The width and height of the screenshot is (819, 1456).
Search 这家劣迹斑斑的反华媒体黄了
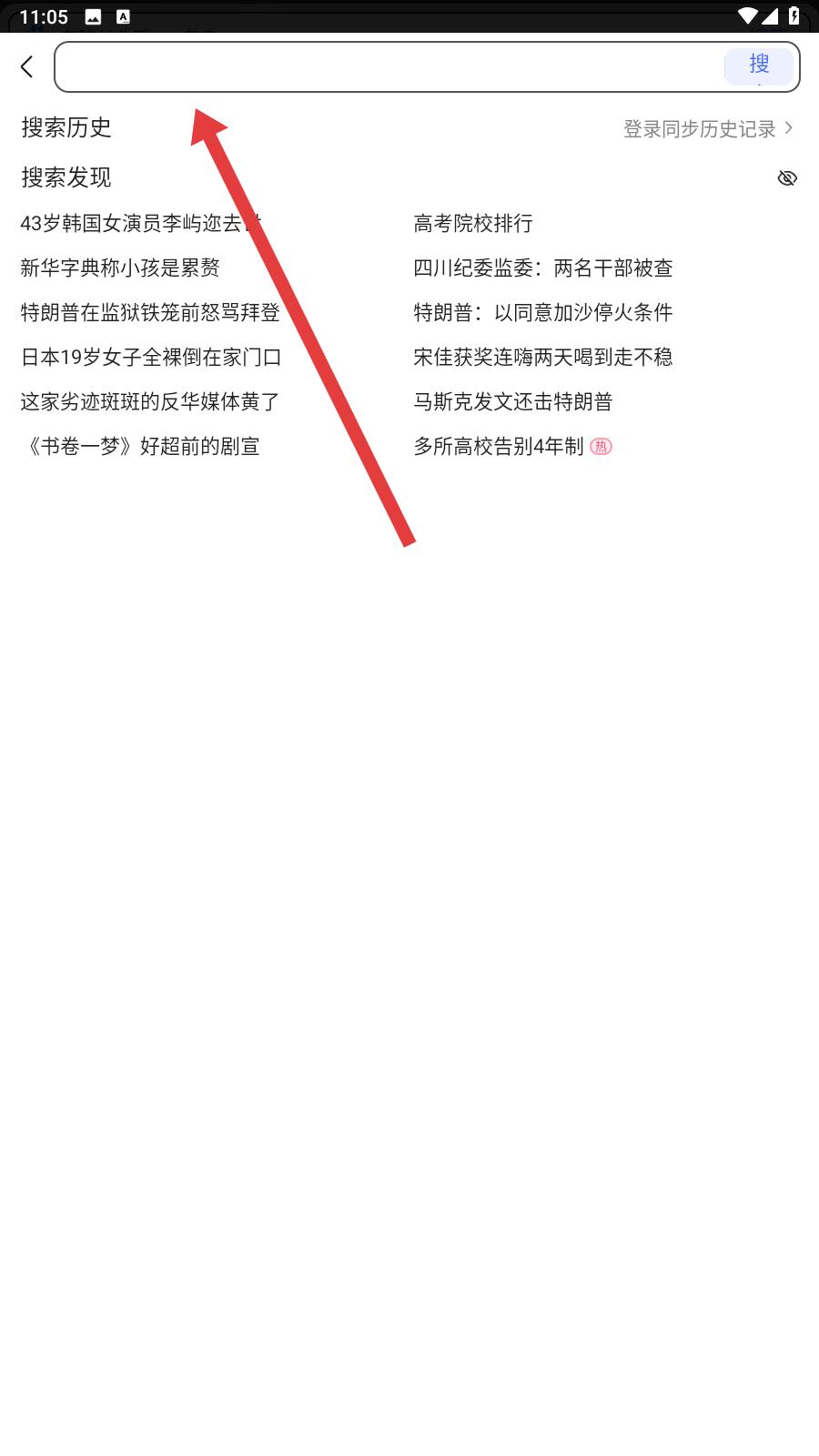tap(150, 401)
